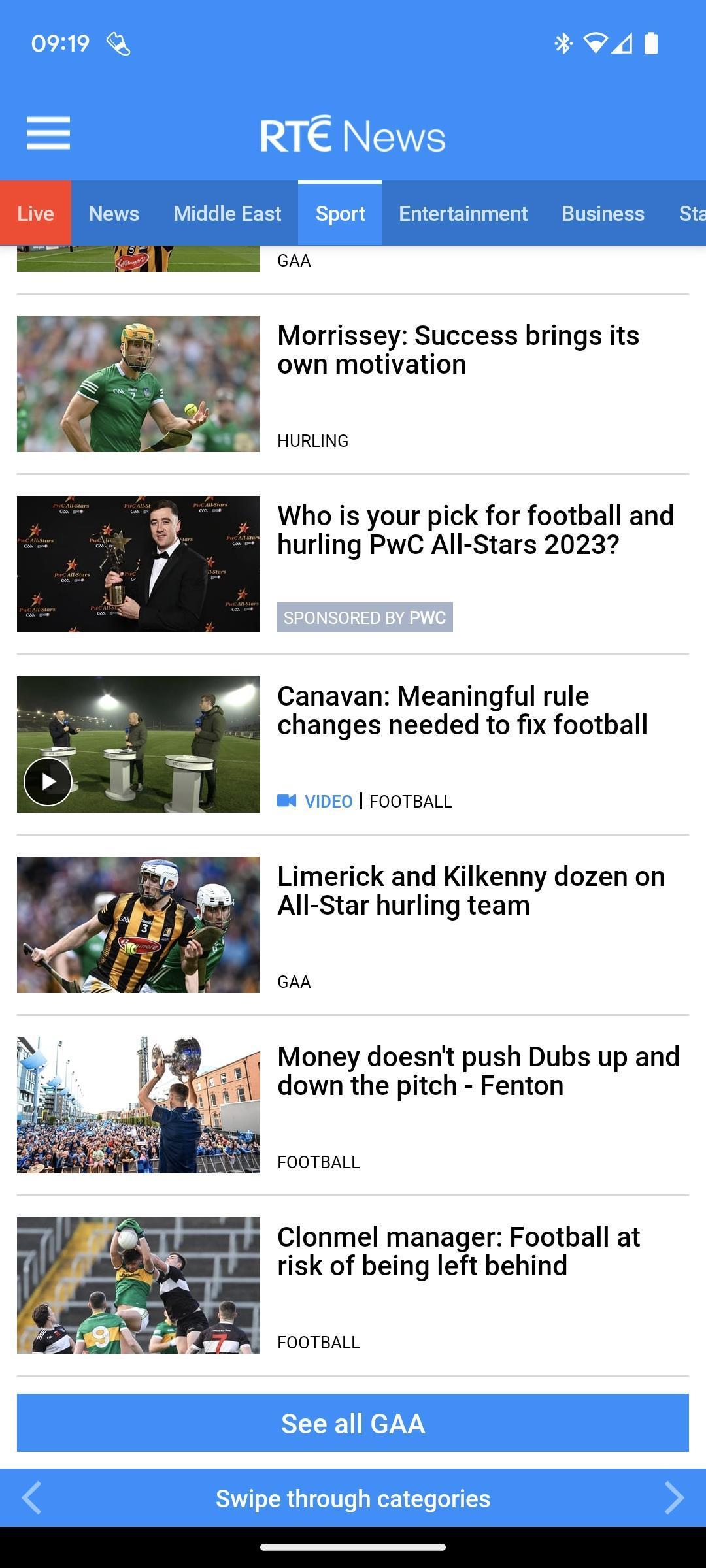Open Money doesn't push Dubs article
Screen dimensions: 706x1568
pyautogui.click(x=477, y=1071)
